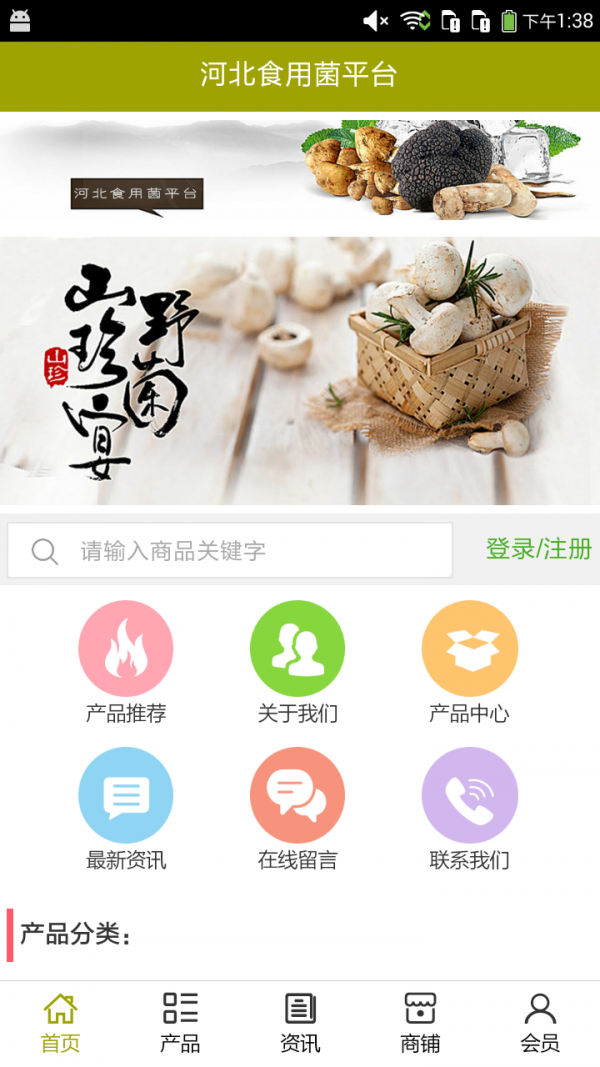Open the 山珍野菌宴 mushroom banner

coord(300,371)
